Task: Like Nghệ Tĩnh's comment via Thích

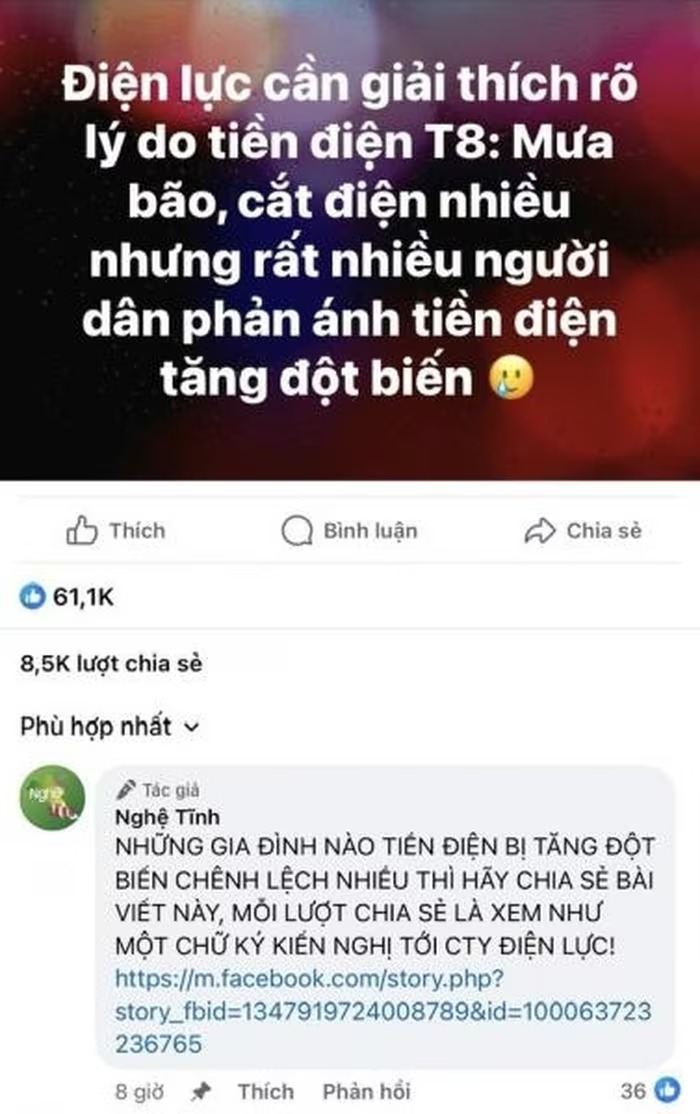Action: (x=266, y=1091)
